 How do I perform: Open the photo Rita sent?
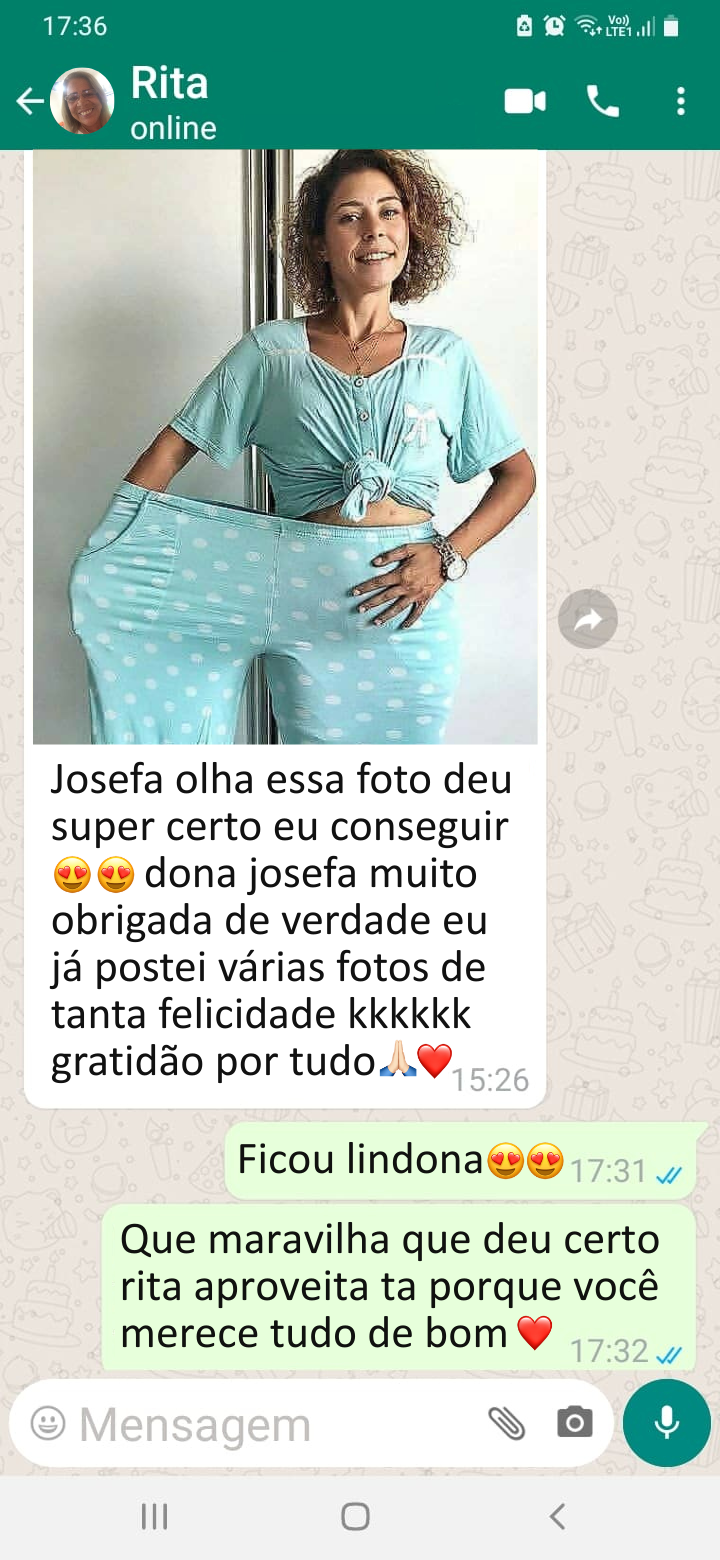[285, 447]
